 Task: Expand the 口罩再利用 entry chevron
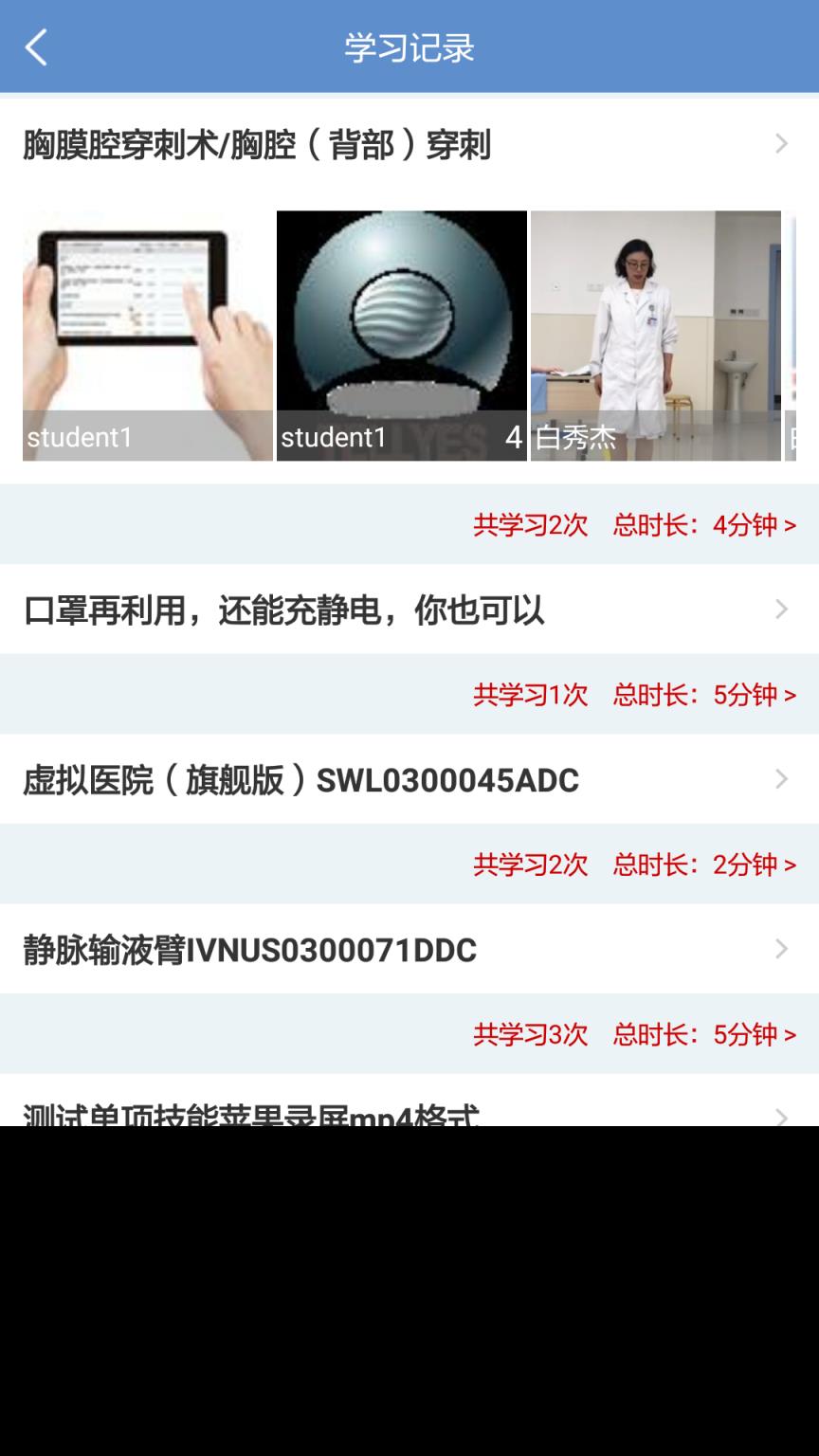coord(781,609)
